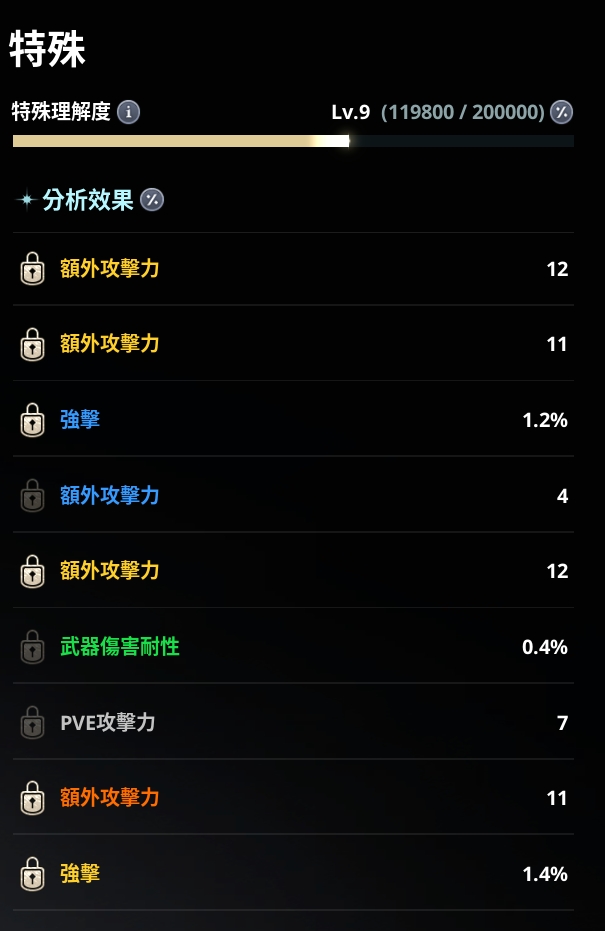
Task: Toggle the lock on 強擊 1.4%
Action: 32,875
